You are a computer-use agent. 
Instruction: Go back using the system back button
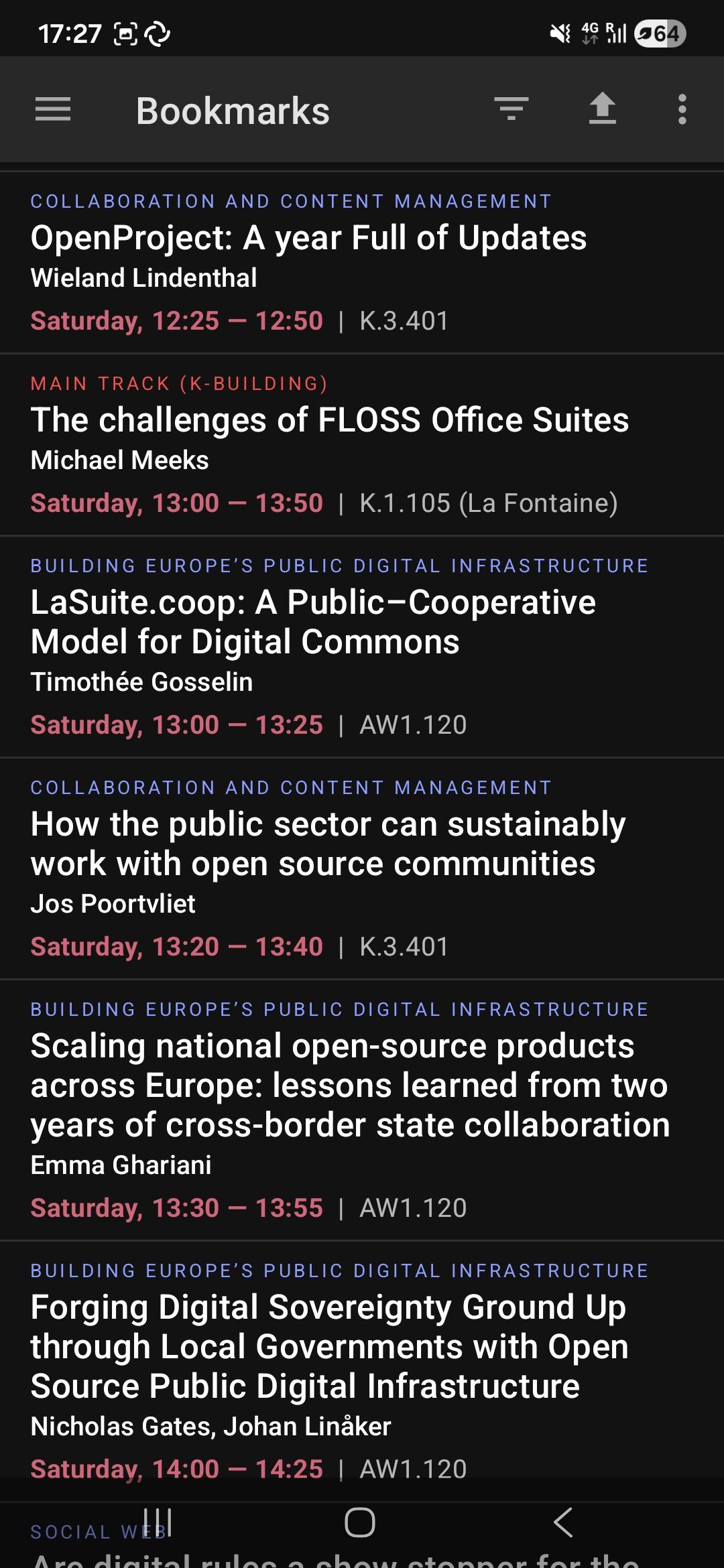pos(563,1522)
